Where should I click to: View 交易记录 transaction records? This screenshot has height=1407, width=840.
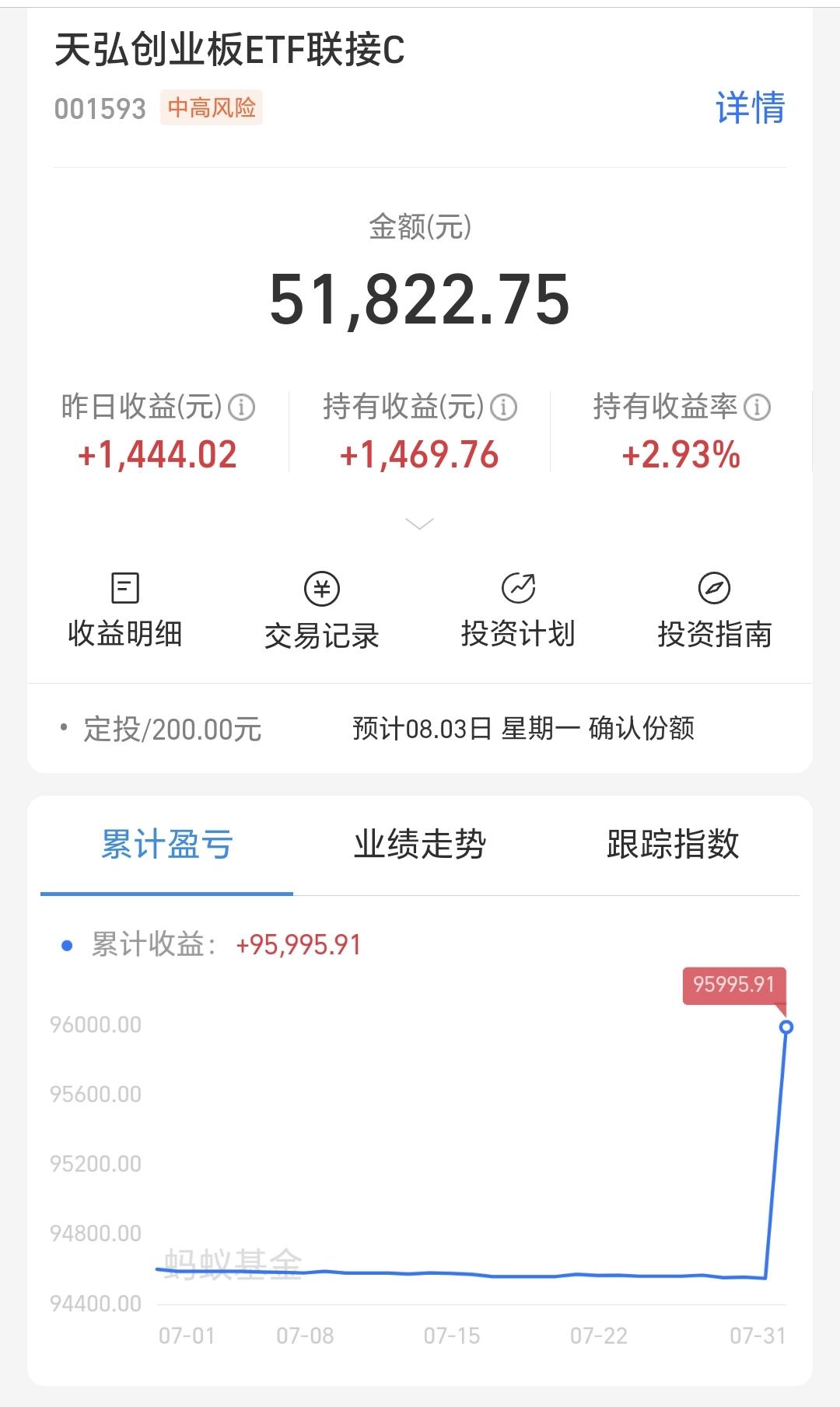322,611
